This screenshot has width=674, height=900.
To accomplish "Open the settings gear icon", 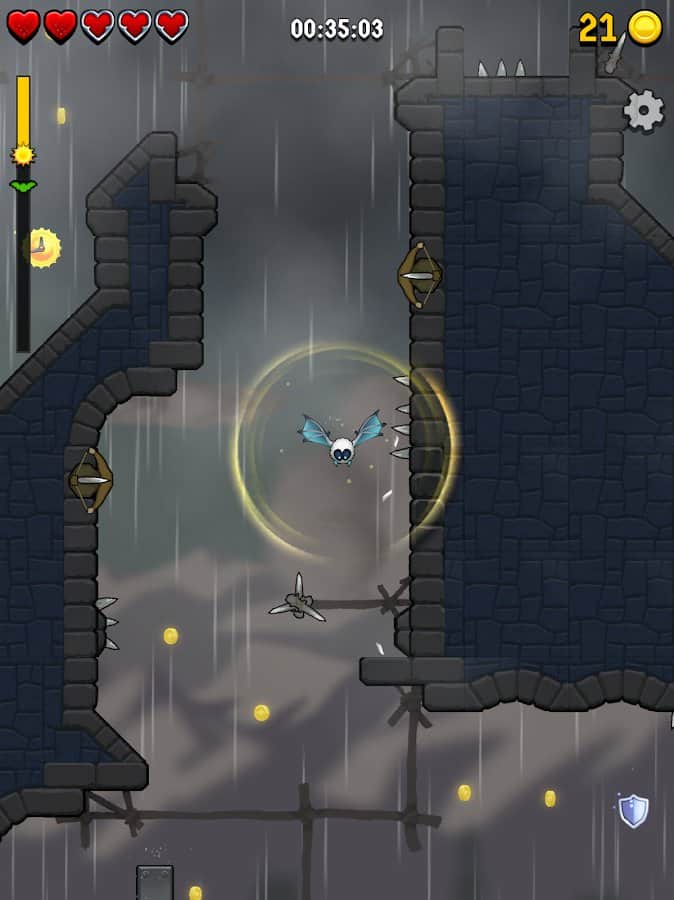I will click(x=643, y=111).
